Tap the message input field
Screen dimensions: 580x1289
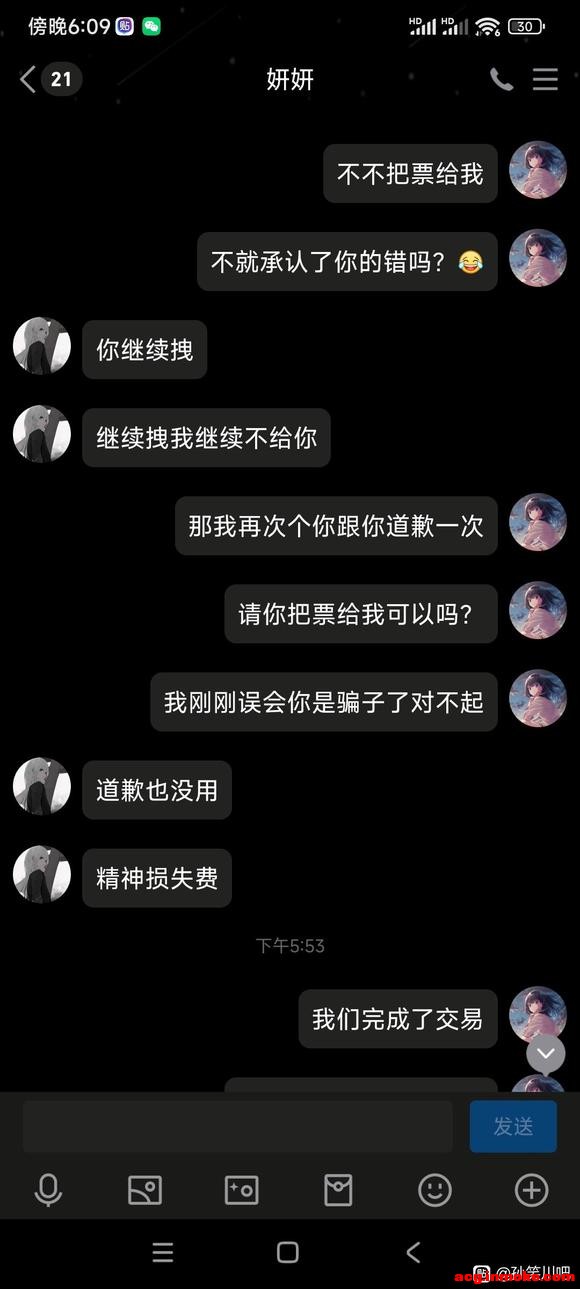(238, 1127)
